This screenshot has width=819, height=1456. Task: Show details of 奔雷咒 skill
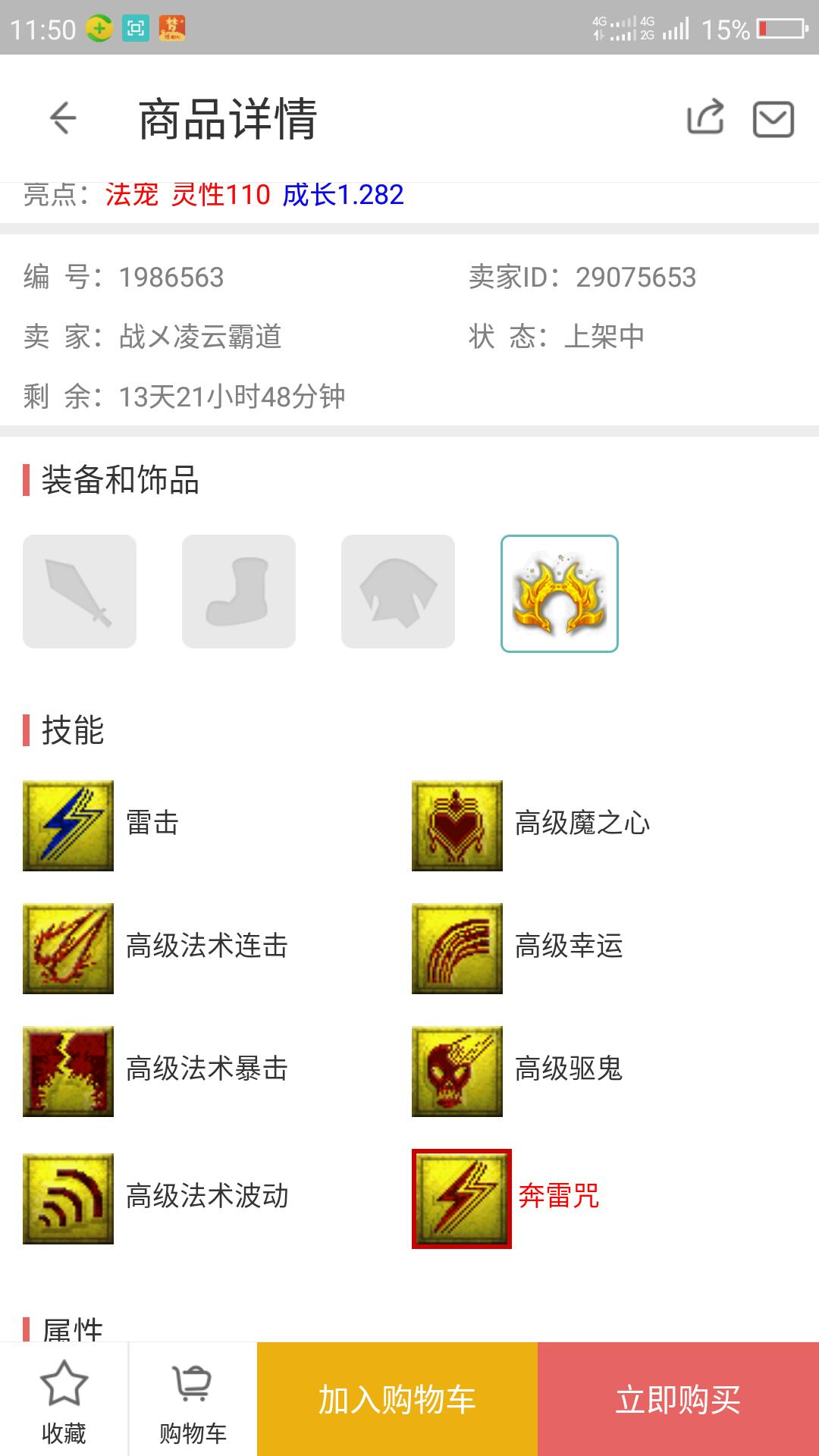pos(461,1198)
